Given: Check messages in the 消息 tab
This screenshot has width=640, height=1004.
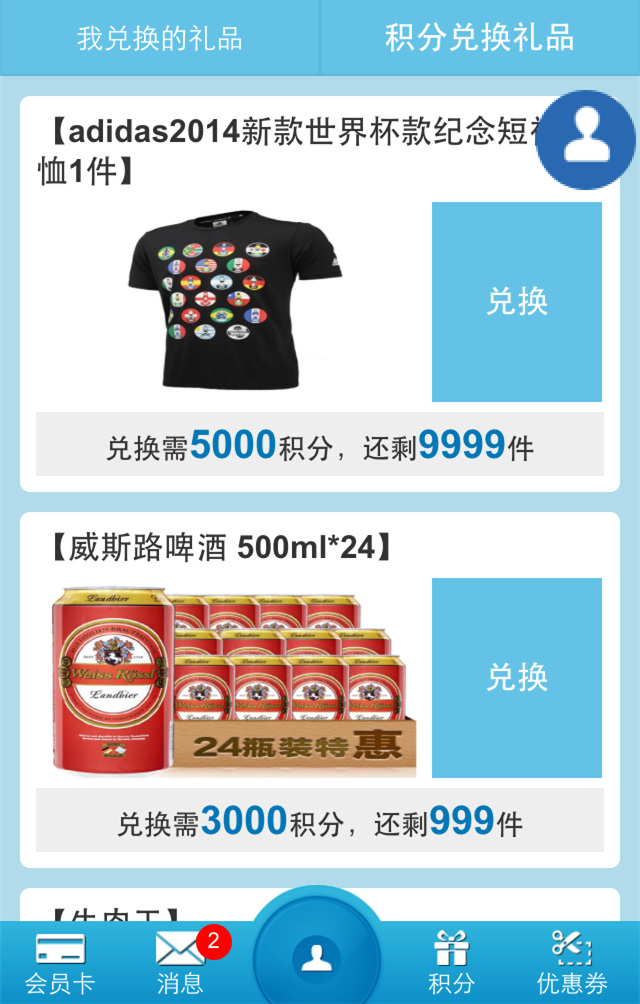Looking at the screenshot, I should click(181, 962).
